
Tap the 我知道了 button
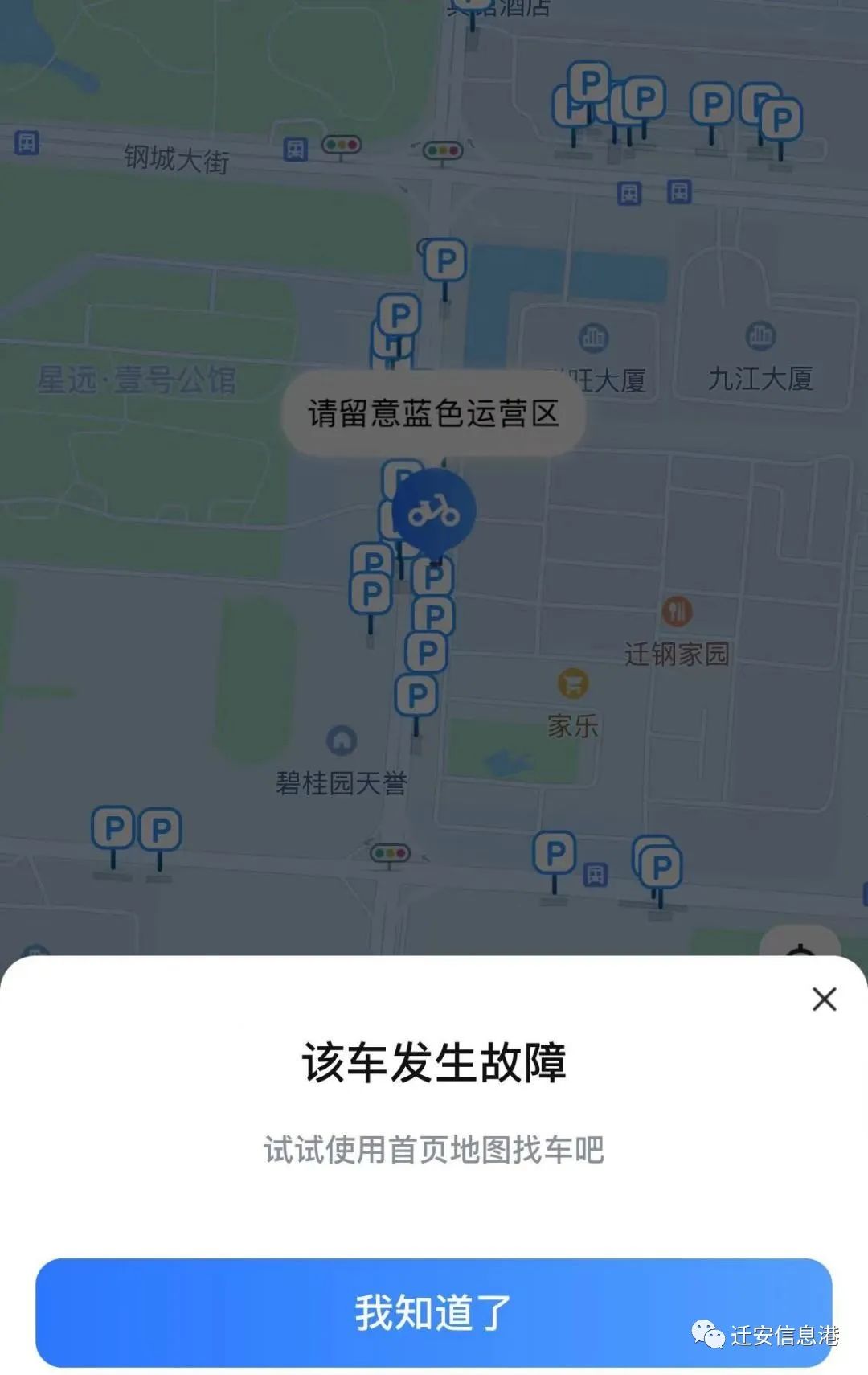coord(433,1313)
